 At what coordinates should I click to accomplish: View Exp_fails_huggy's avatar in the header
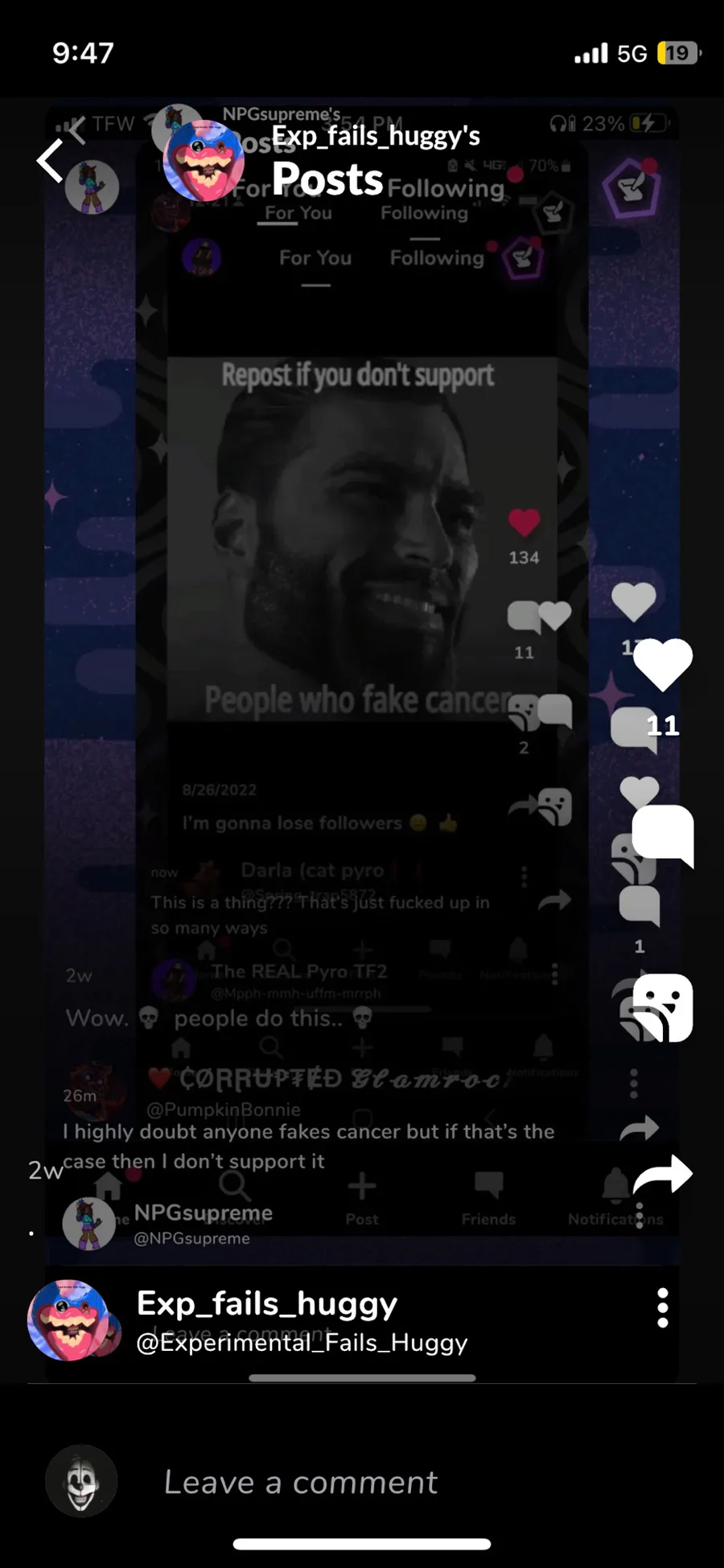pos(204,161)
